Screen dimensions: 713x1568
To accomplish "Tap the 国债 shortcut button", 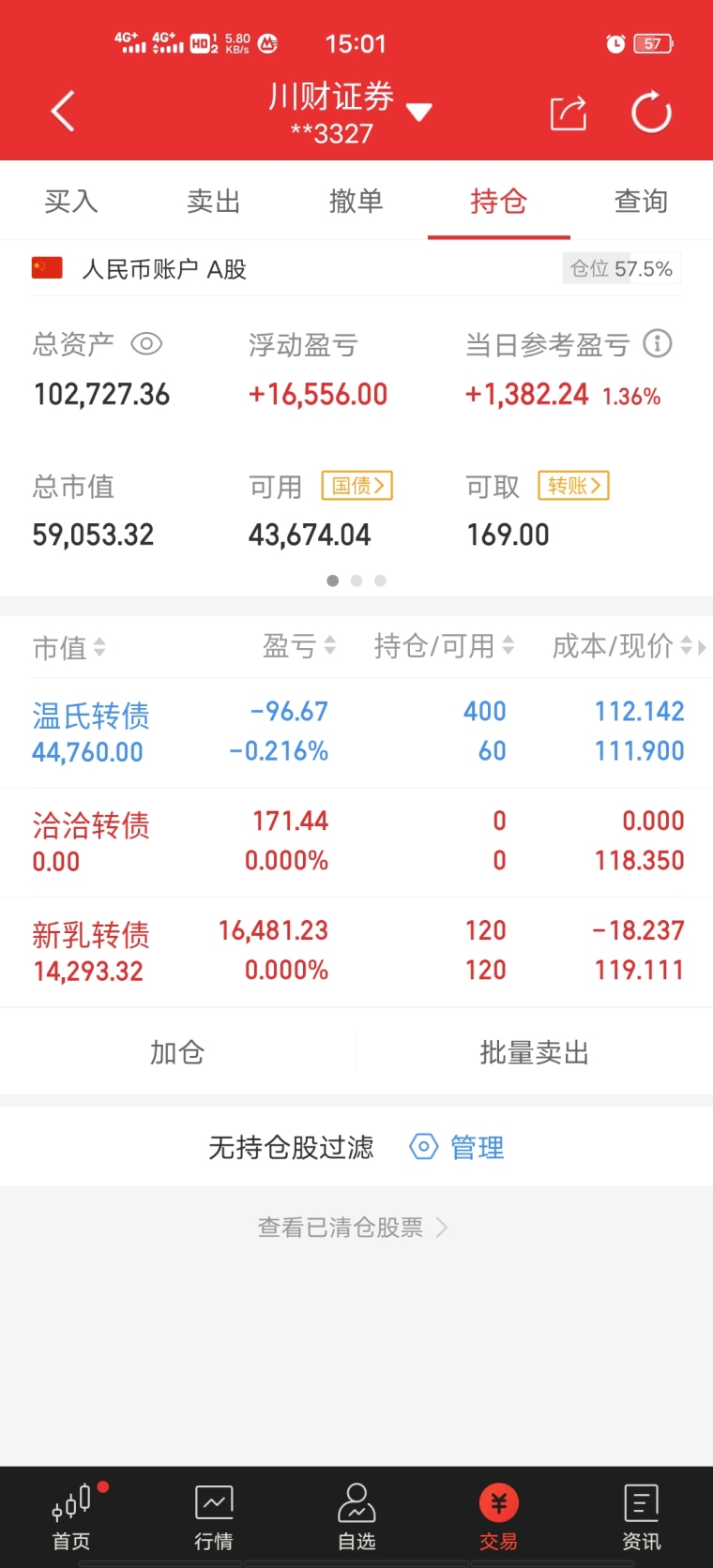I will pyautogui.click(x=357, y=486).
